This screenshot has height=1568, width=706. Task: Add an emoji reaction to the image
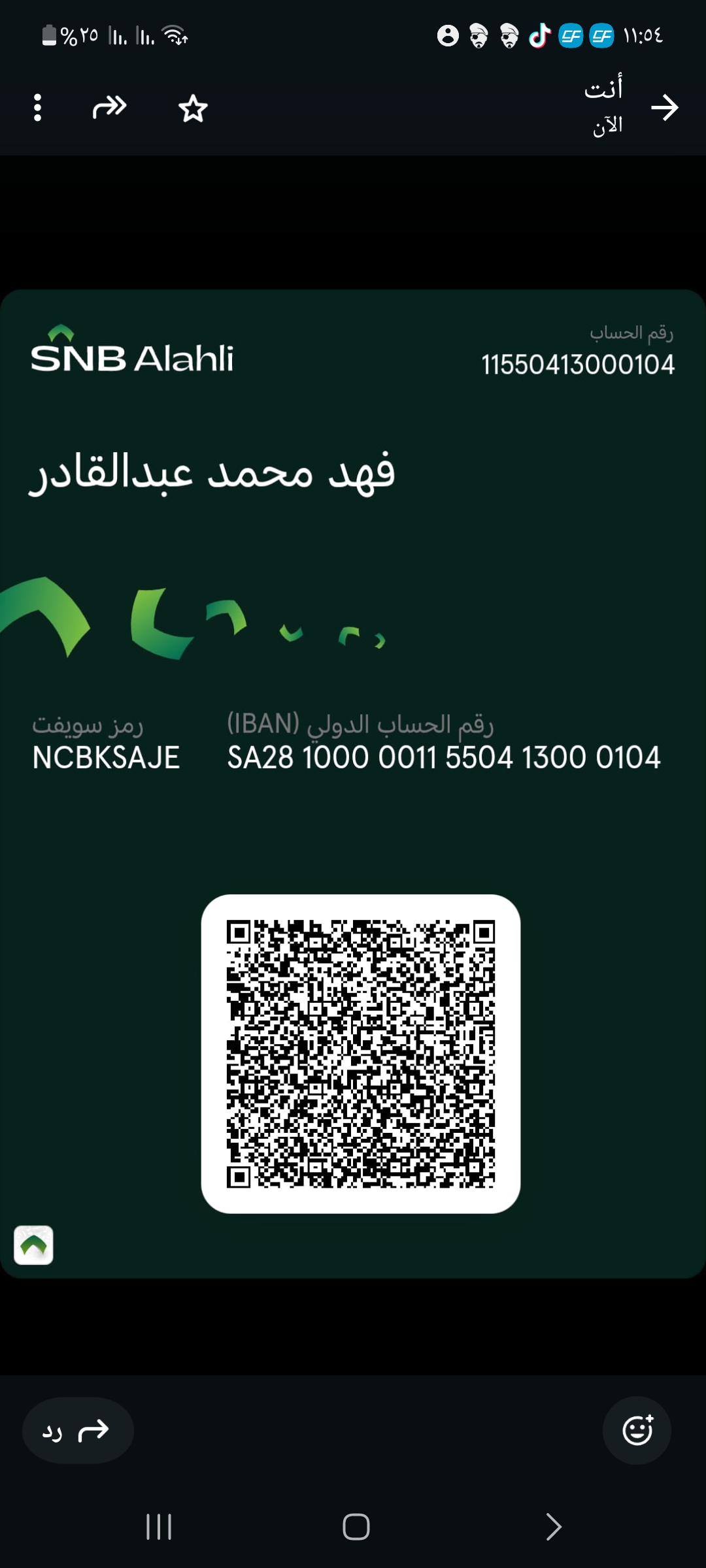[x=637, y=1431]
